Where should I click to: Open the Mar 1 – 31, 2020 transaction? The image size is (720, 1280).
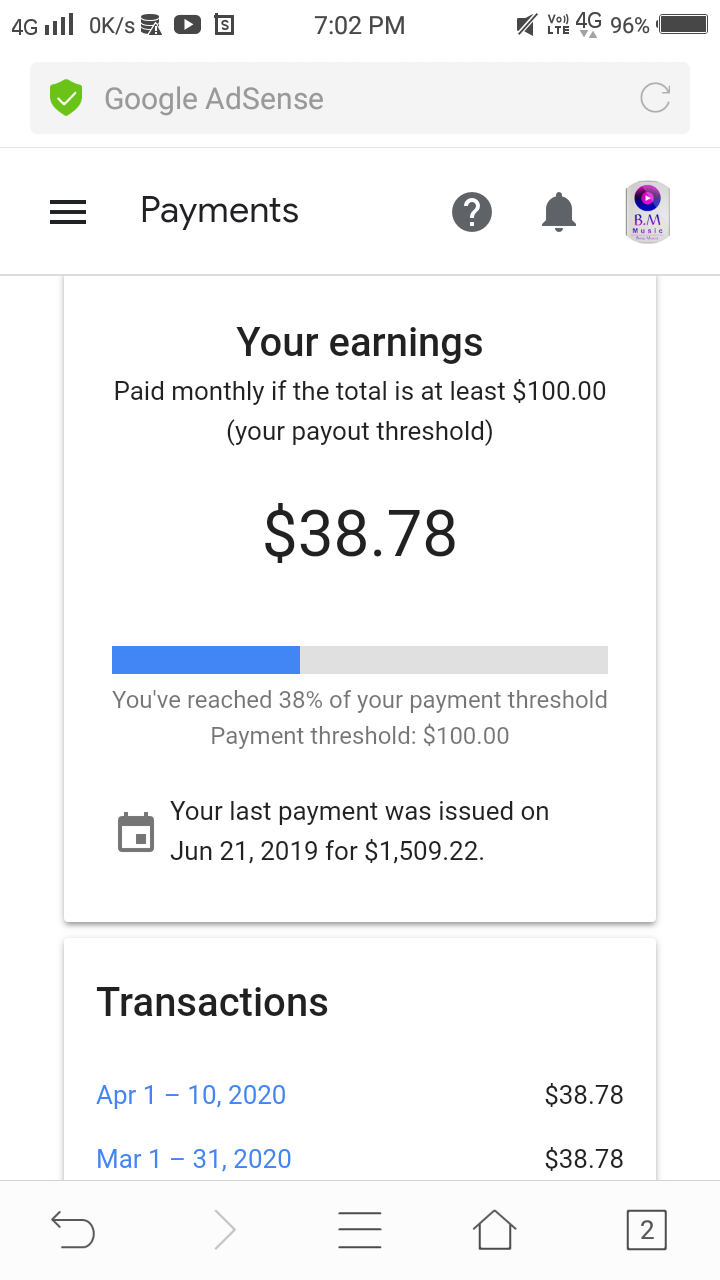pos(194,1159)
